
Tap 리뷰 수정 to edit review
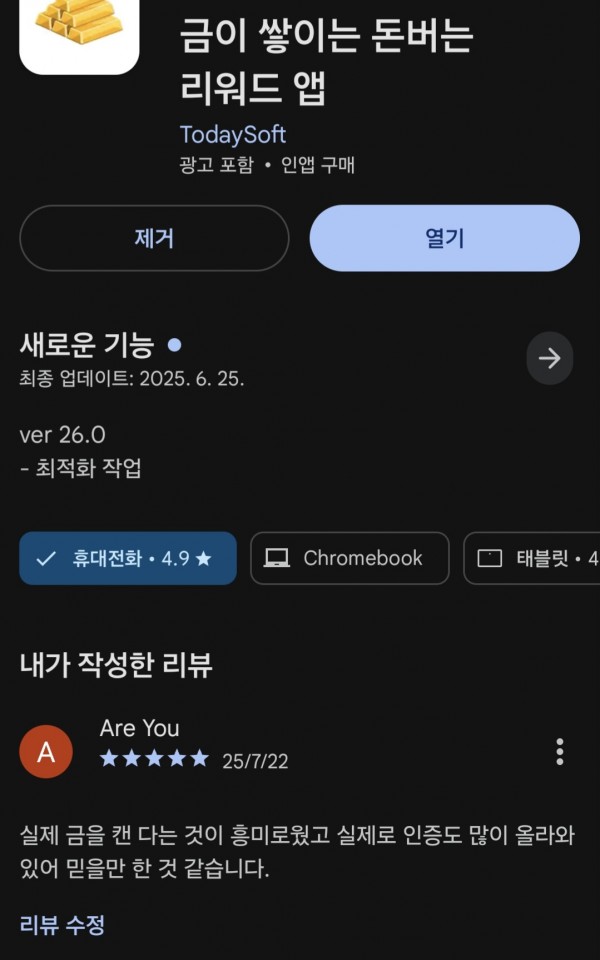click(x=62, y=924)
